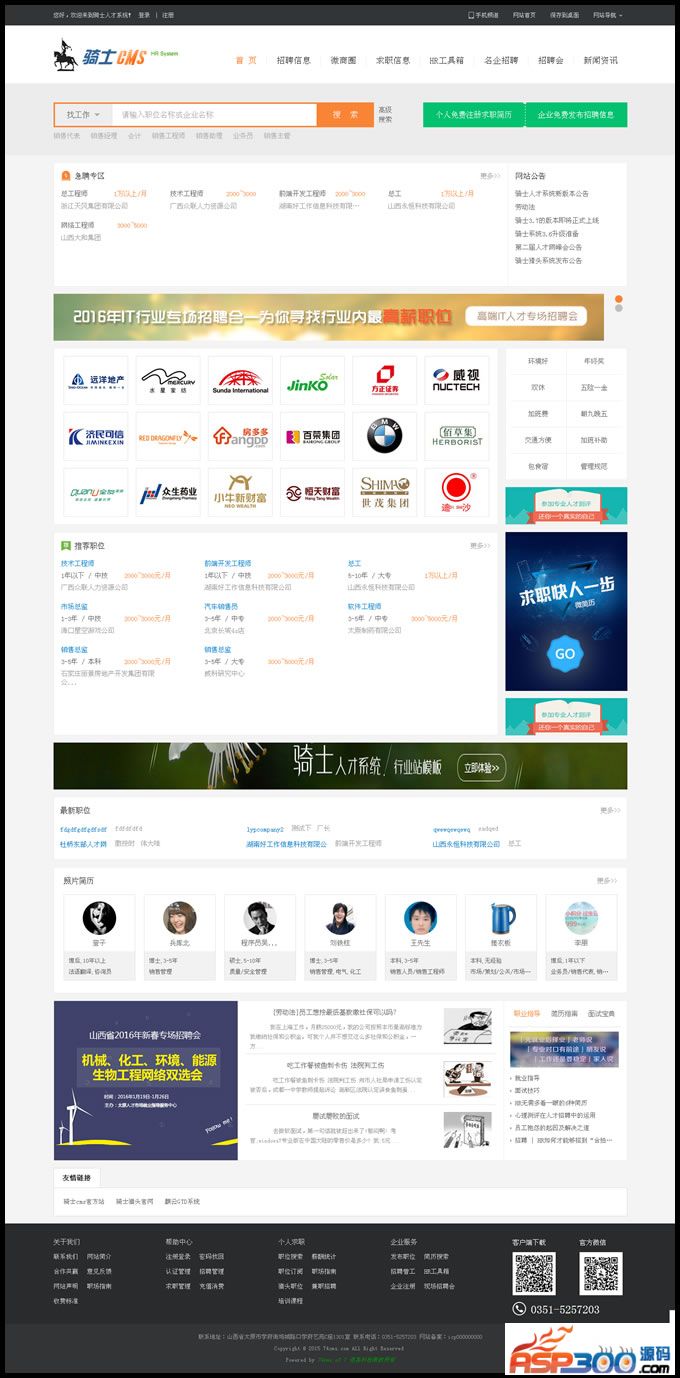Open the 招聘会 navigation item
The width and height of the screenshot is (680, 1378).
click(x=550, y=60)
